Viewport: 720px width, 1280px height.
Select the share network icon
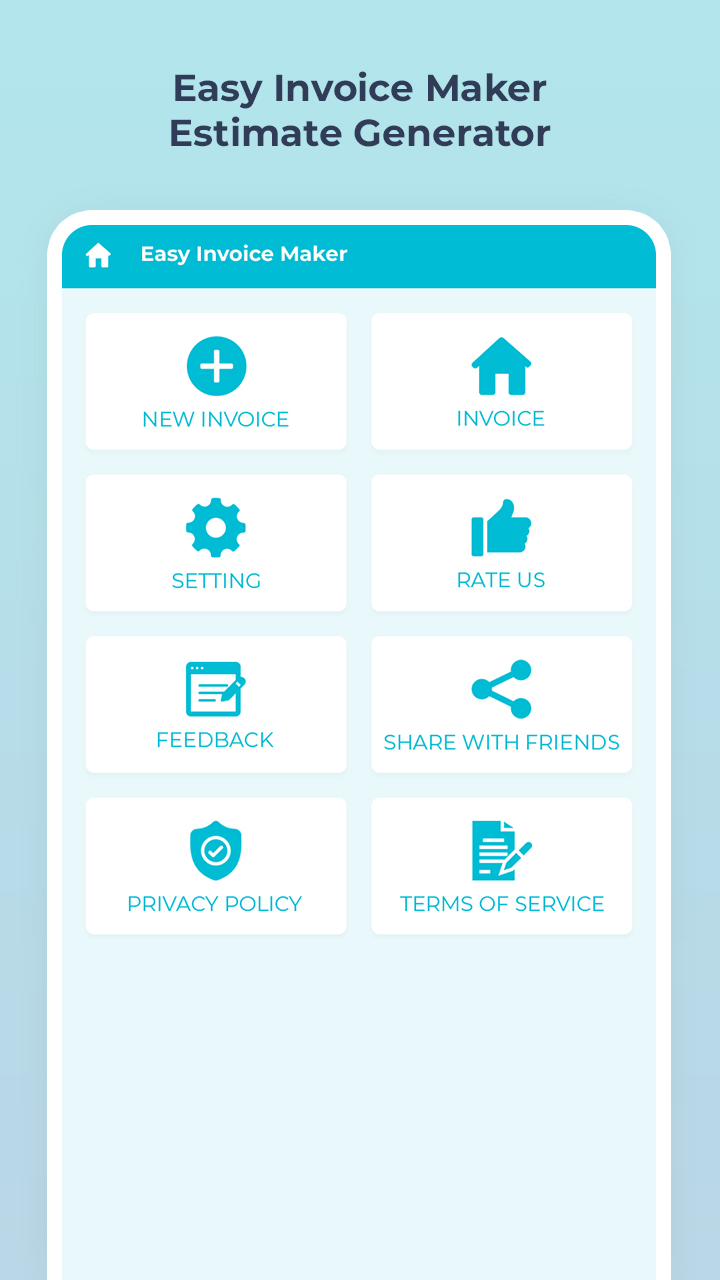pyautogui.click(x=501, y=688)
